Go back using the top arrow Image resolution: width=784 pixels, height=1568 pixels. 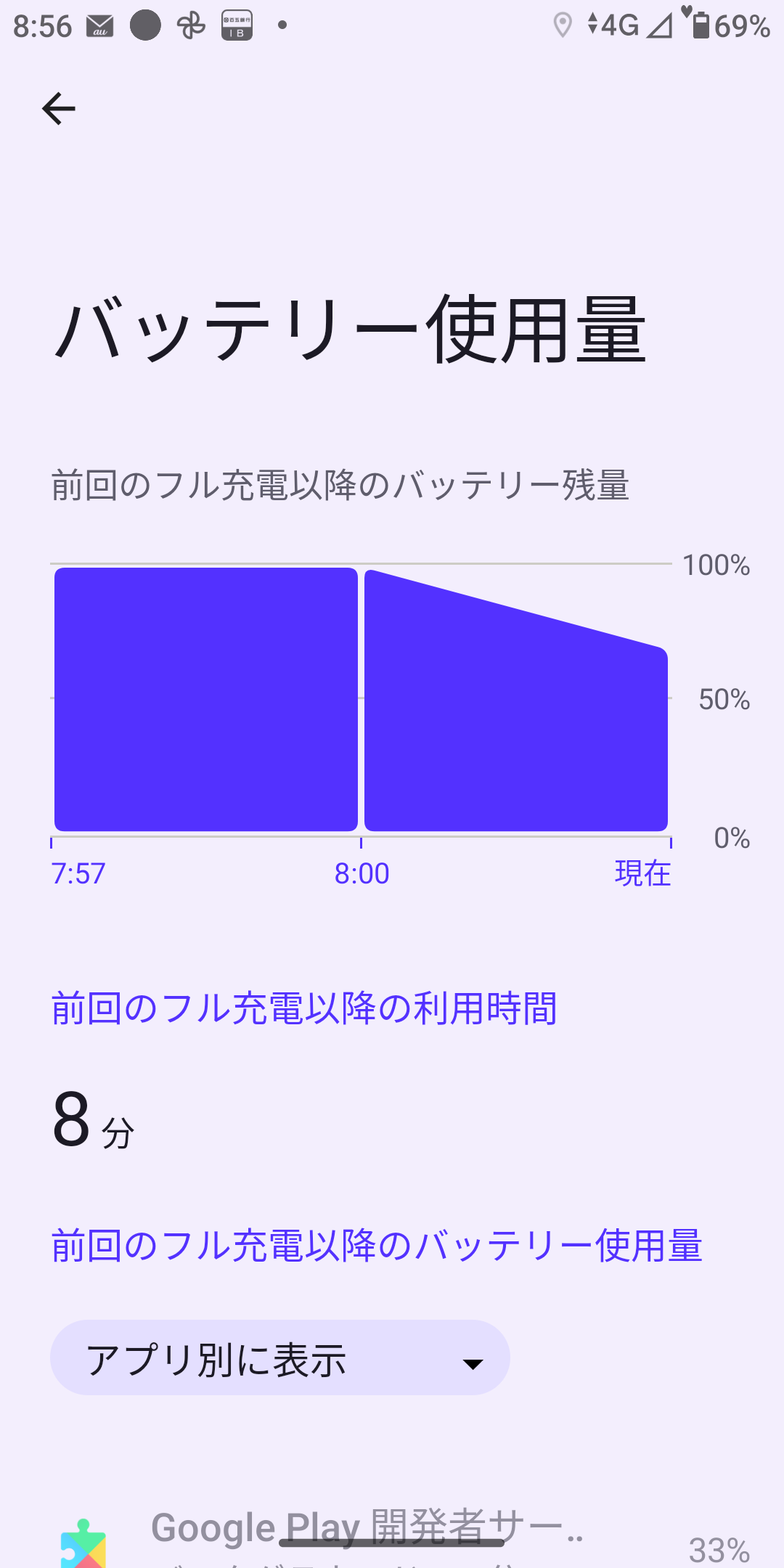(59, 109)
